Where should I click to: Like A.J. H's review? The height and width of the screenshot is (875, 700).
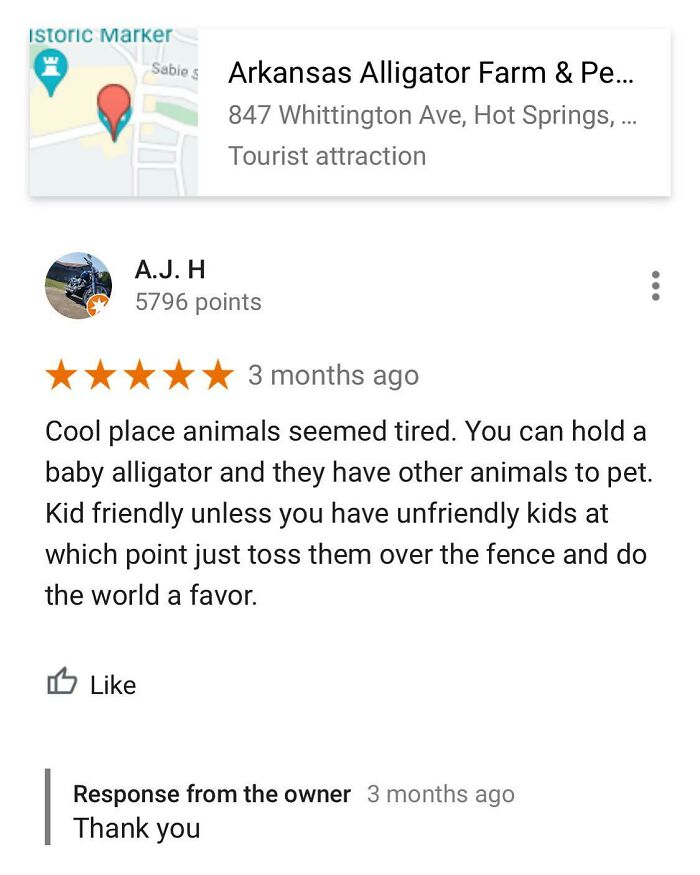pos(90,684)
